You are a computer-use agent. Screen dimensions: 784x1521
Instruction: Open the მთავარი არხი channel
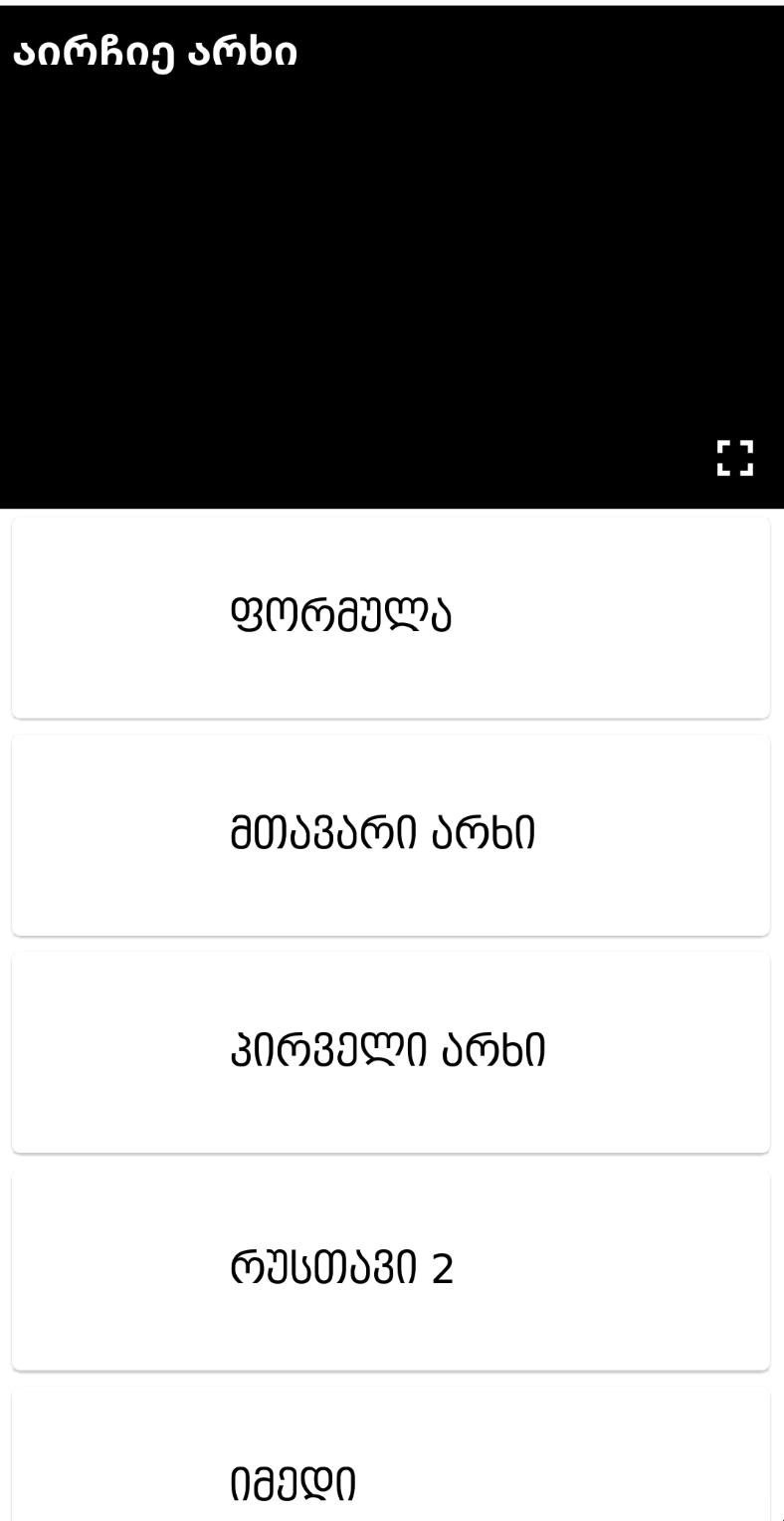[x=391, y=834]
